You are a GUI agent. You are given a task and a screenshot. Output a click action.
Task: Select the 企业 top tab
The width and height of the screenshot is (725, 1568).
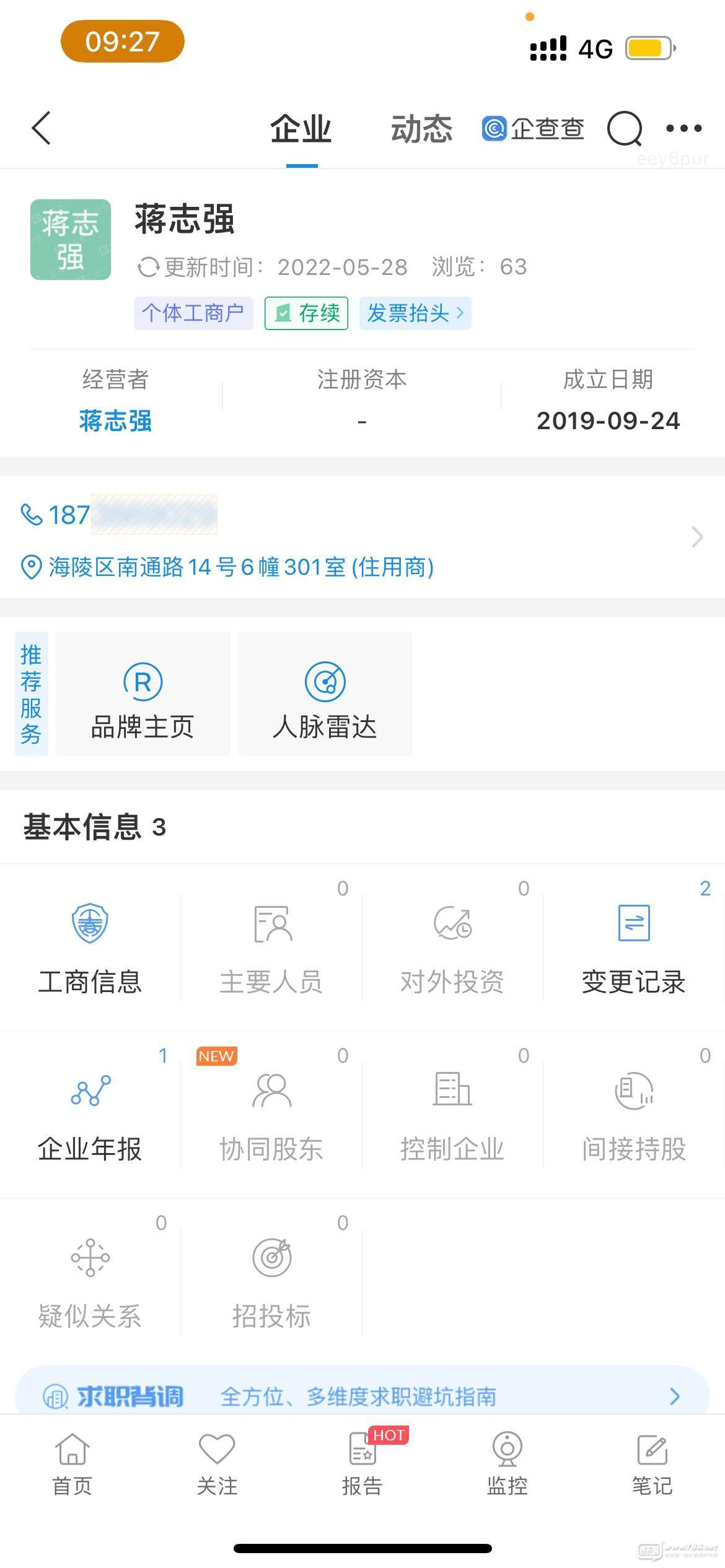click(x=301, y=129)
